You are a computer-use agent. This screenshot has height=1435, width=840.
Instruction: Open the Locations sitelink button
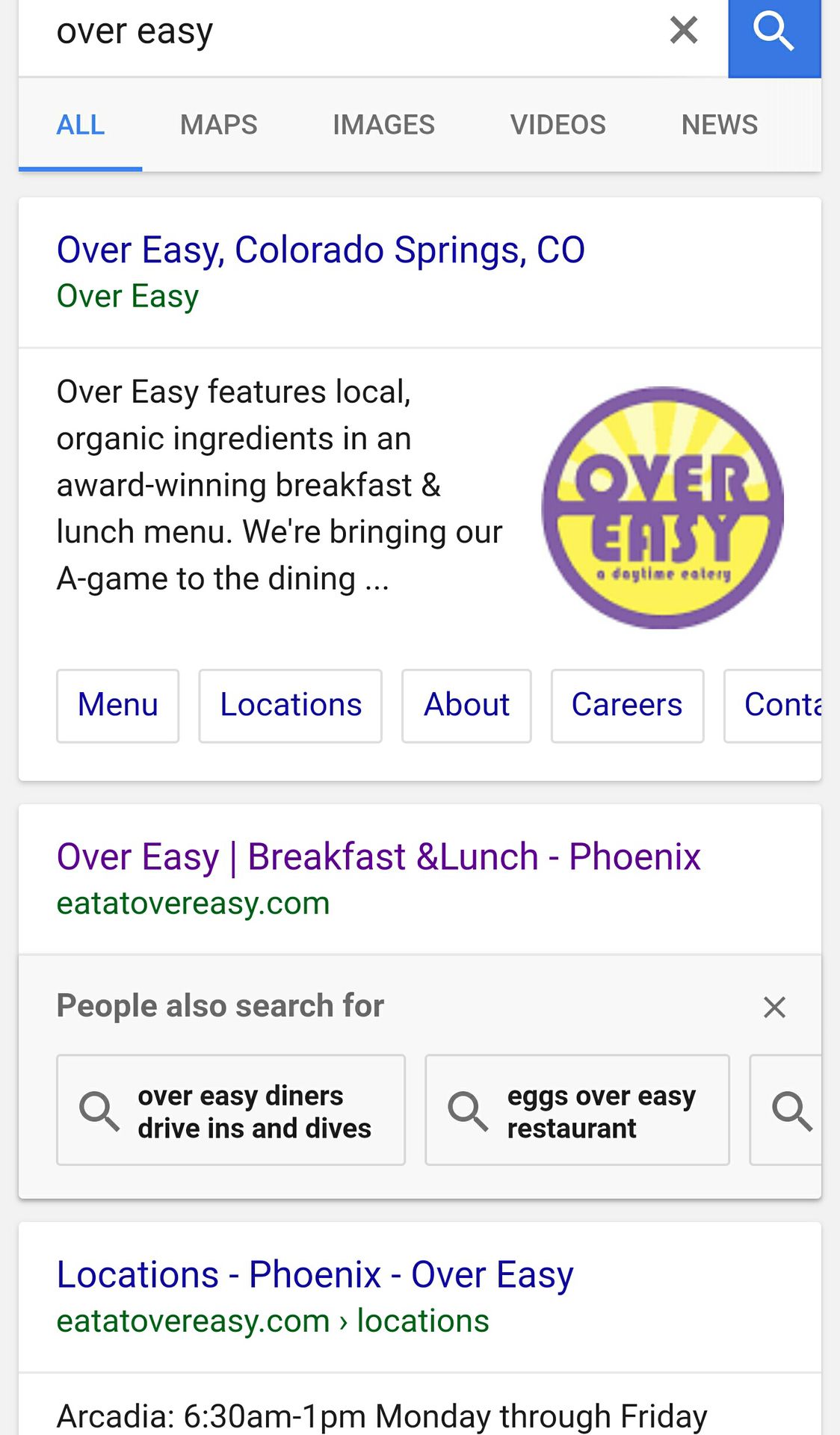(291, 706)
